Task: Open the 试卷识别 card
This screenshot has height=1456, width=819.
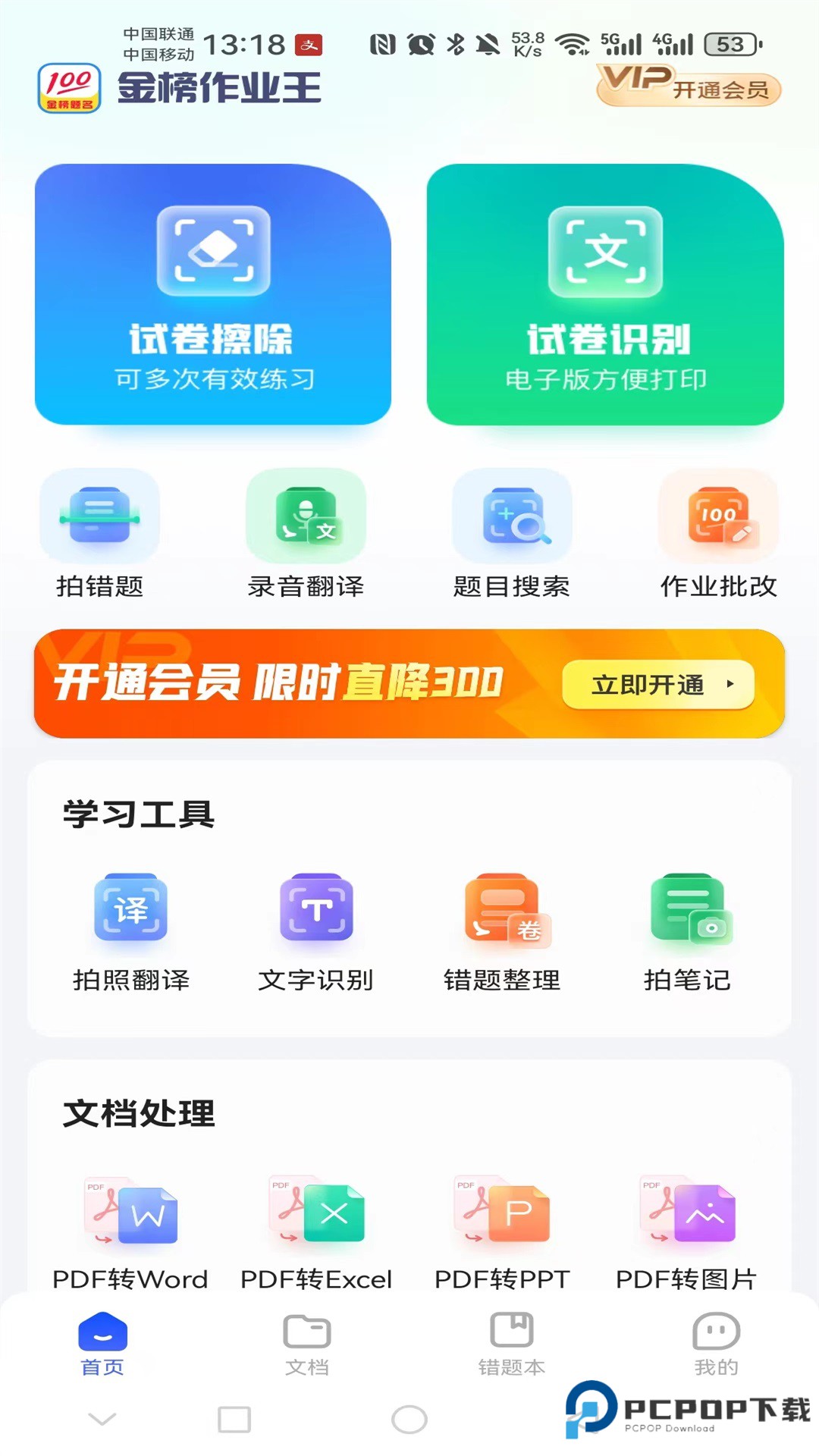Action: pyautogui.click(x=605, y=294)
